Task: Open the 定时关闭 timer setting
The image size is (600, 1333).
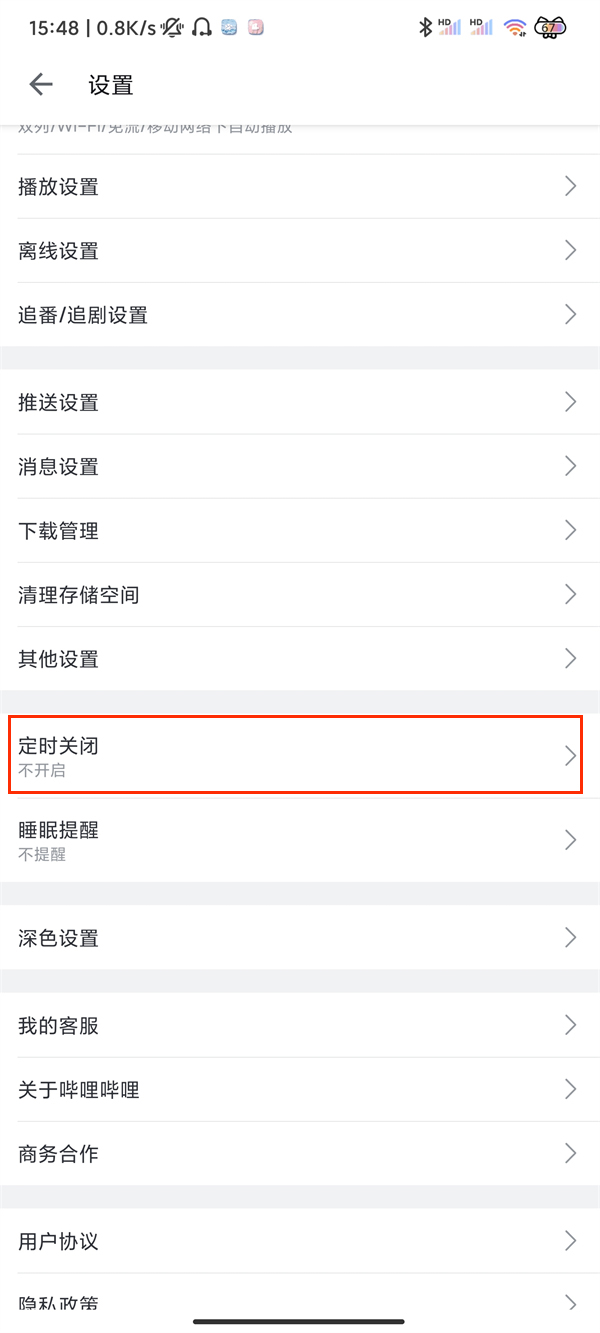Action: (x=300, y=756)
